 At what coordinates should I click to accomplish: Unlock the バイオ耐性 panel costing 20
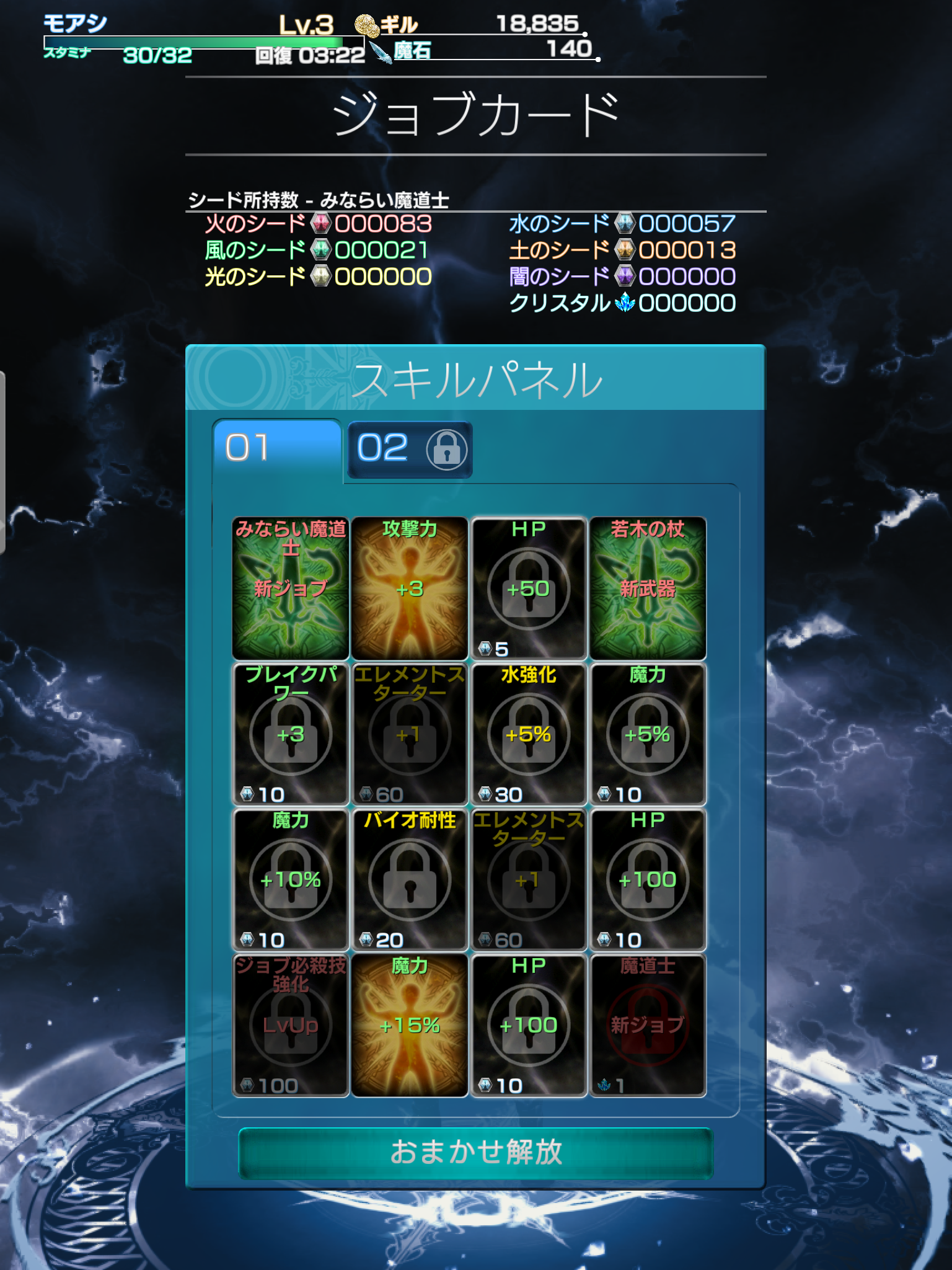click(x=409, y=880)
